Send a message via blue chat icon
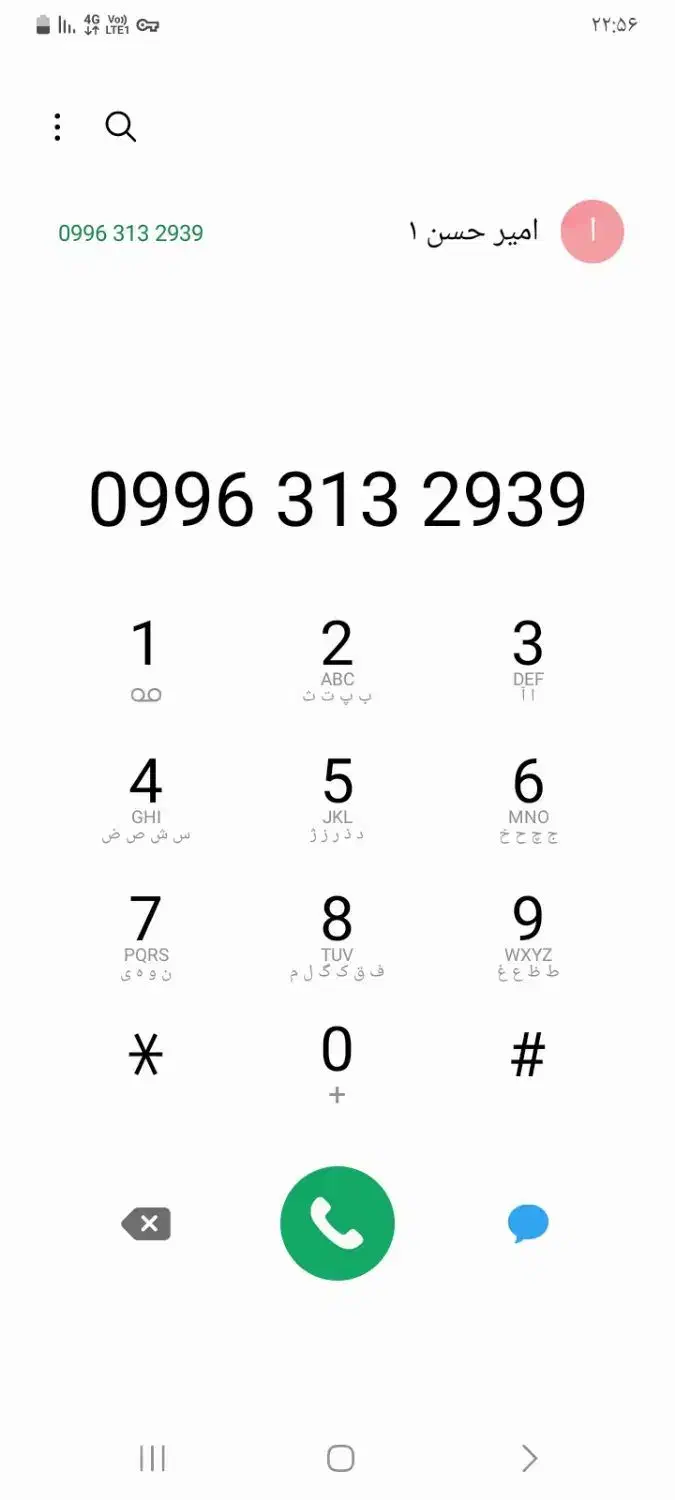The width and height of the screenshot is (675, 1500). coord(528,1223)
